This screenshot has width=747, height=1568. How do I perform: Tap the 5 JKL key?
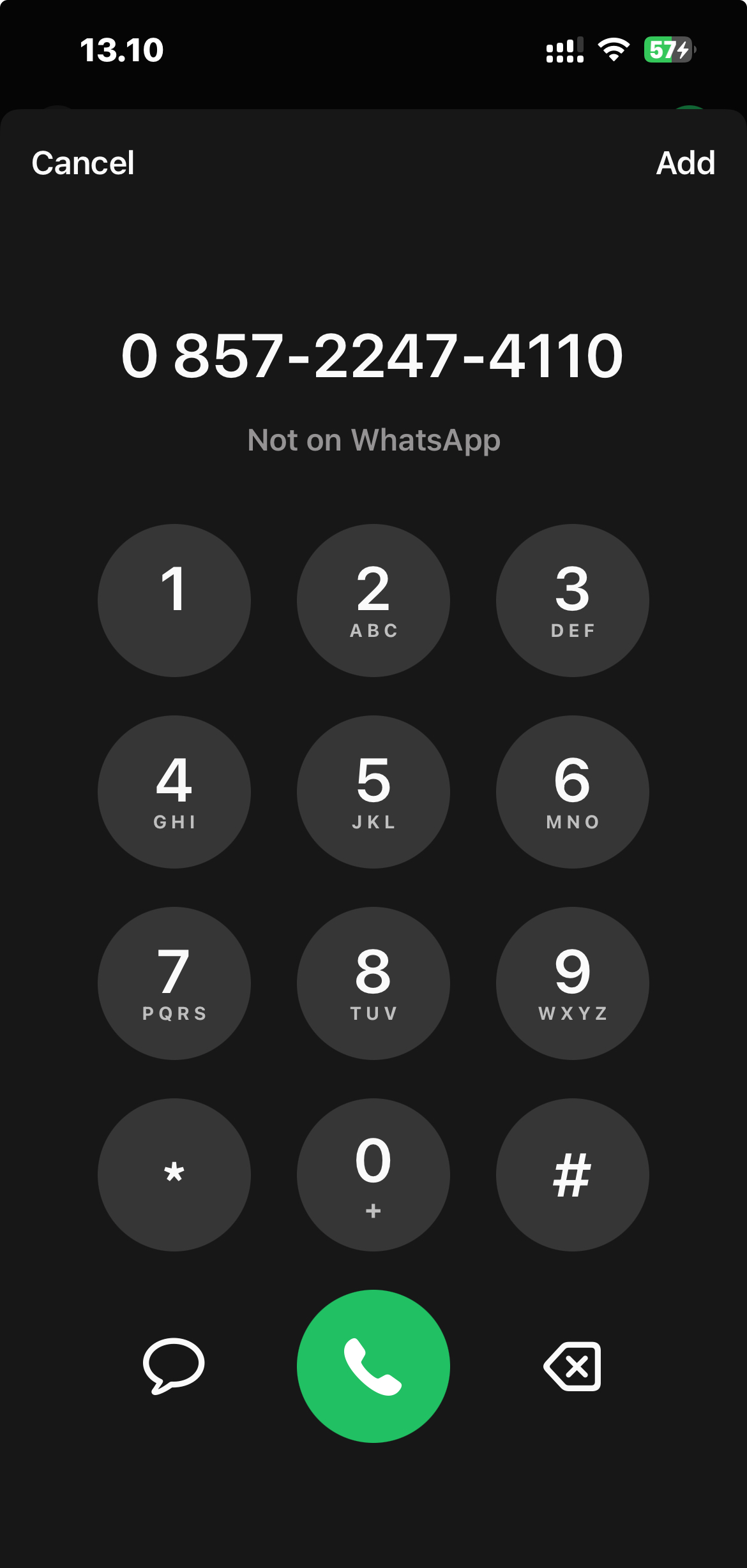tap(373, 791)
